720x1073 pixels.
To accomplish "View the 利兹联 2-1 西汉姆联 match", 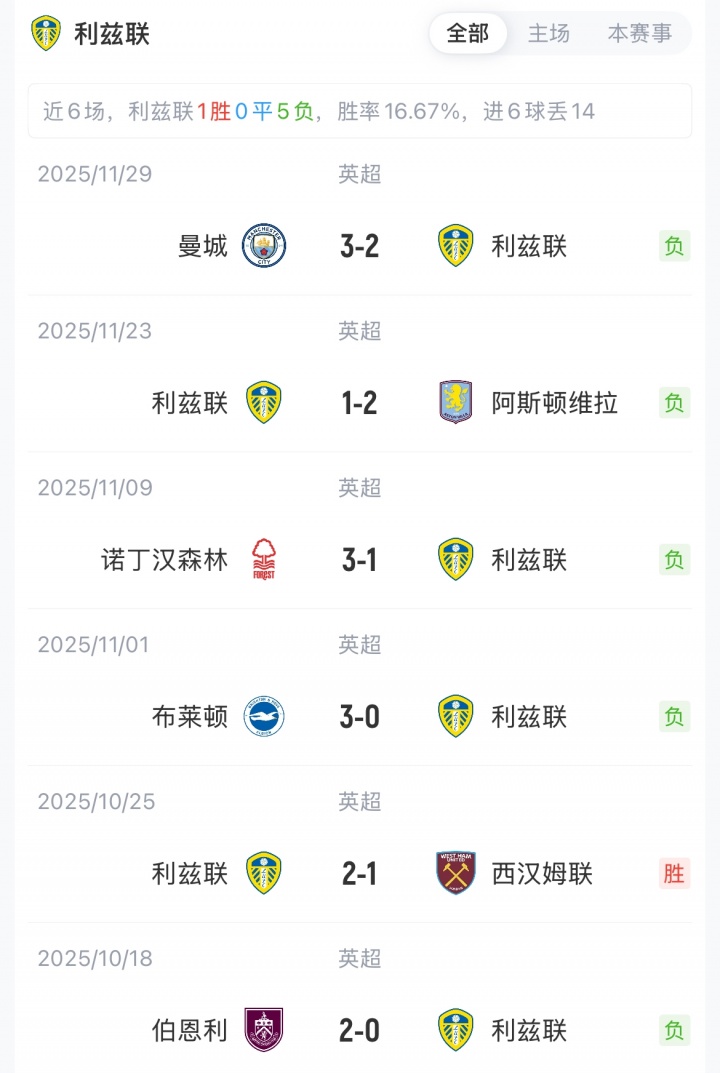I will (359, 874).
